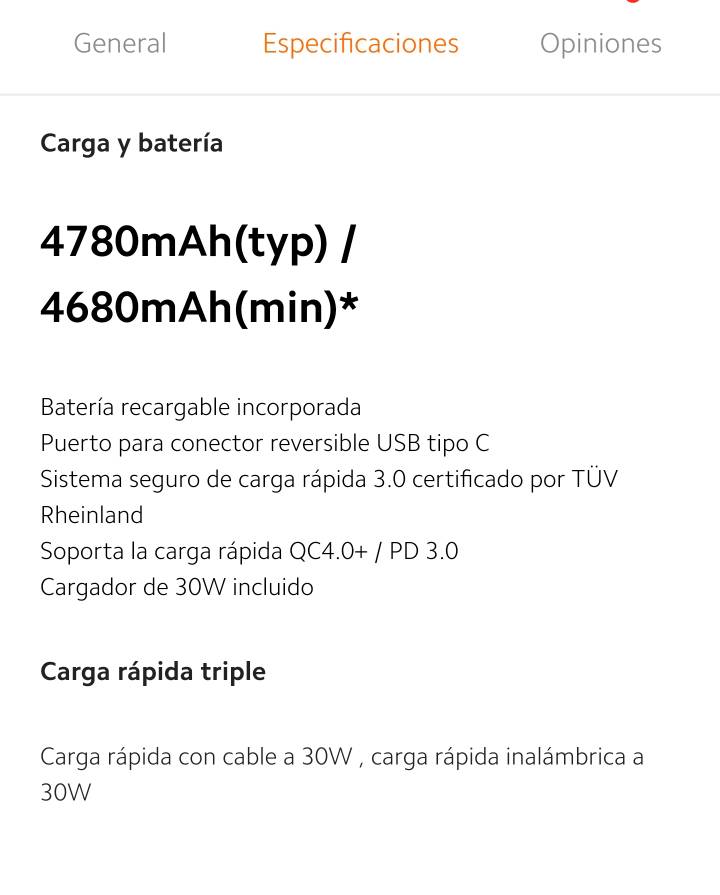Open the Opiniones tab
720x895 pixels.
[x=600, y=44]
